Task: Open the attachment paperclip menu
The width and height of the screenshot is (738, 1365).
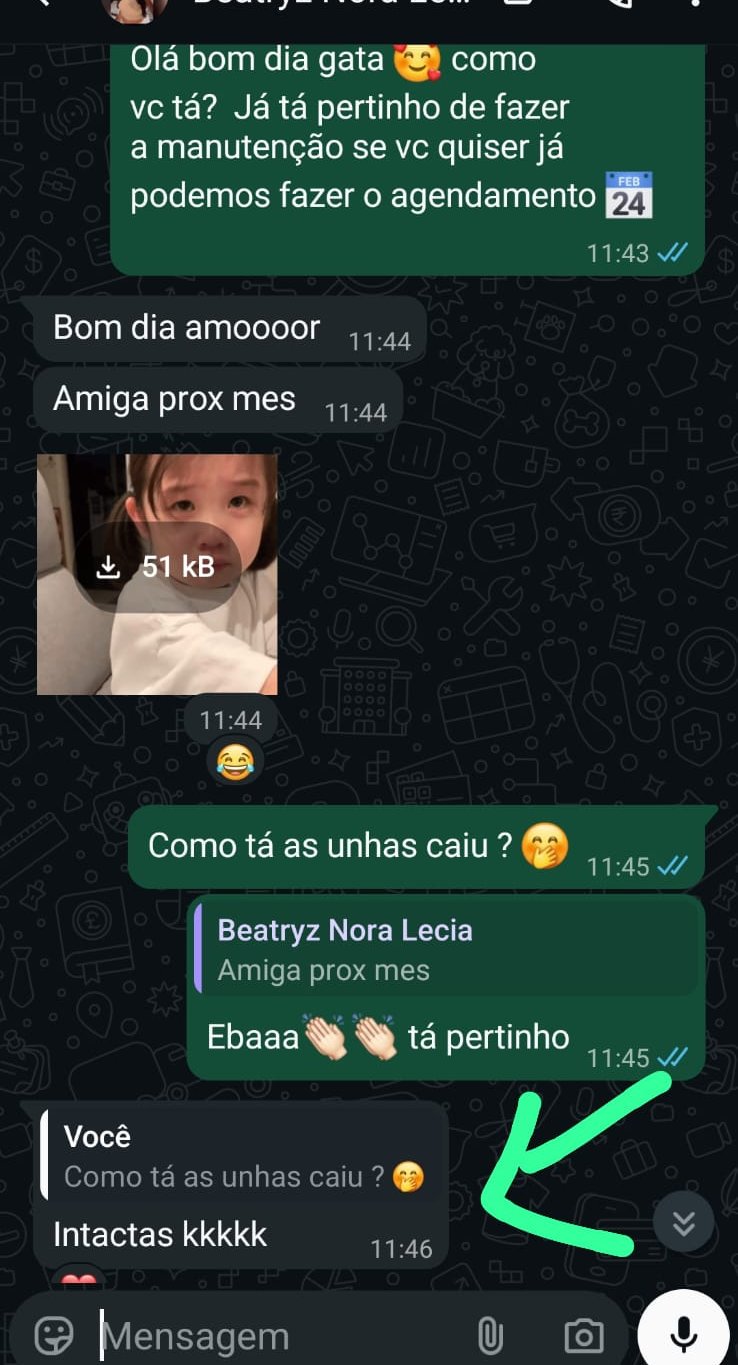Action: tap(489, 1336)
